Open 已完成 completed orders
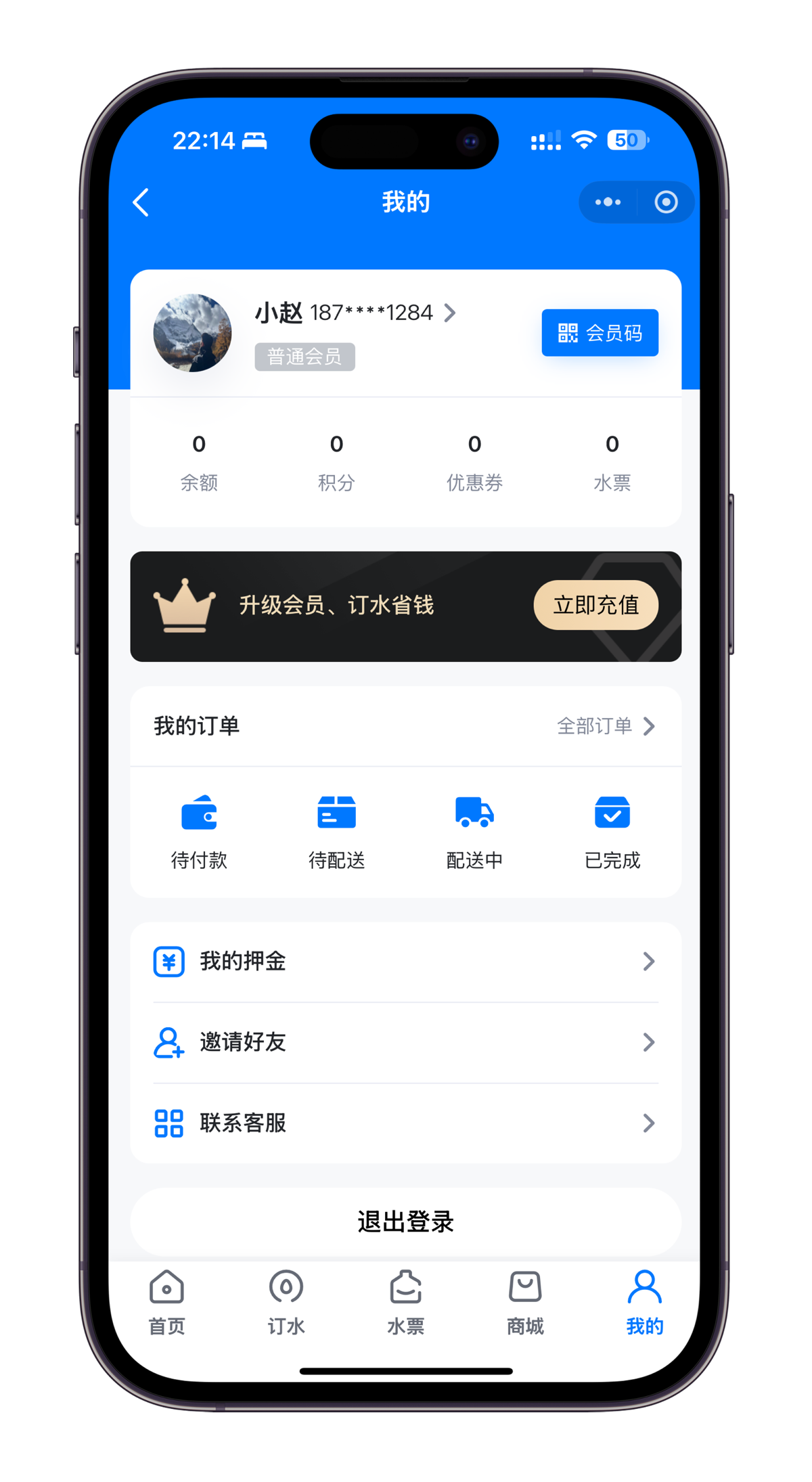Image resolution: width=812 pixels, height=1482 pixels. tap(612, 831)
